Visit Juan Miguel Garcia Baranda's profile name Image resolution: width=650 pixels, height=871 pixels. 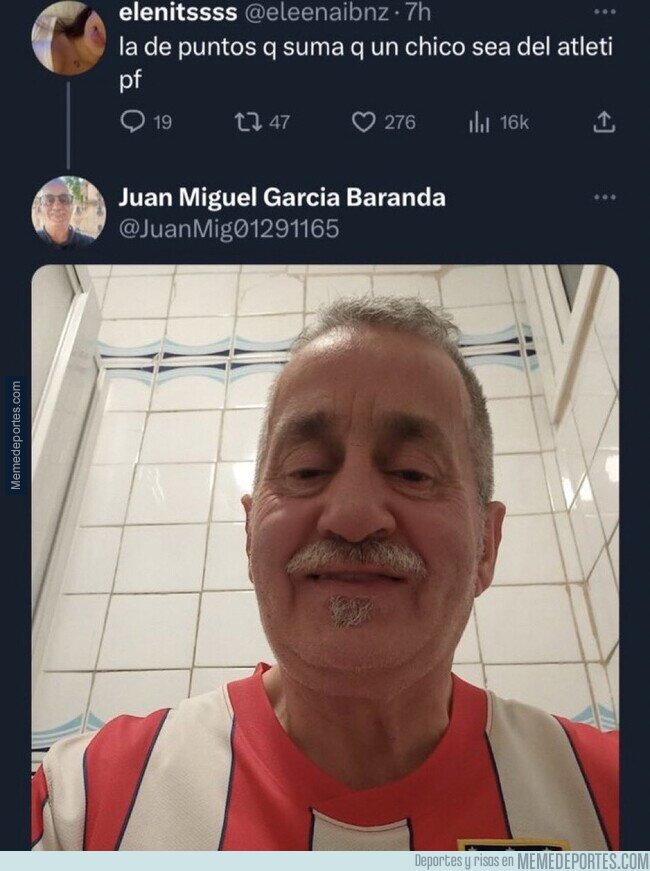[x=282, y=197]
